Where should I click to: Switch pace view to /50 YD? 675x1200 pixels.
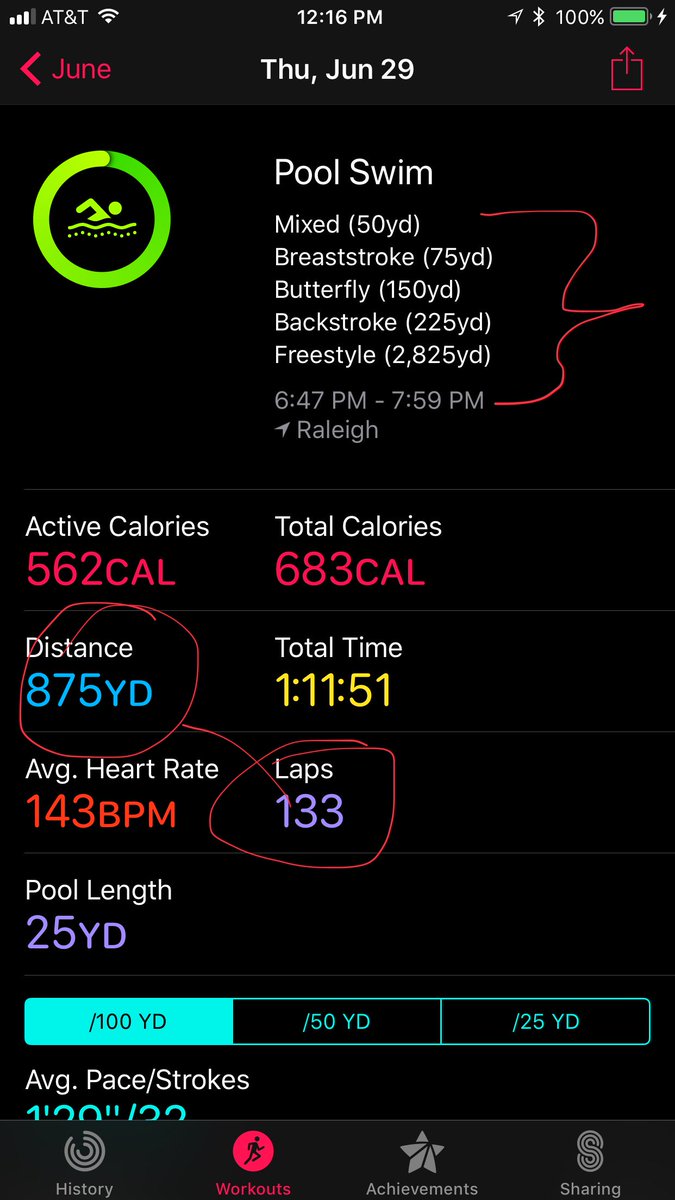coord(337,1022)
